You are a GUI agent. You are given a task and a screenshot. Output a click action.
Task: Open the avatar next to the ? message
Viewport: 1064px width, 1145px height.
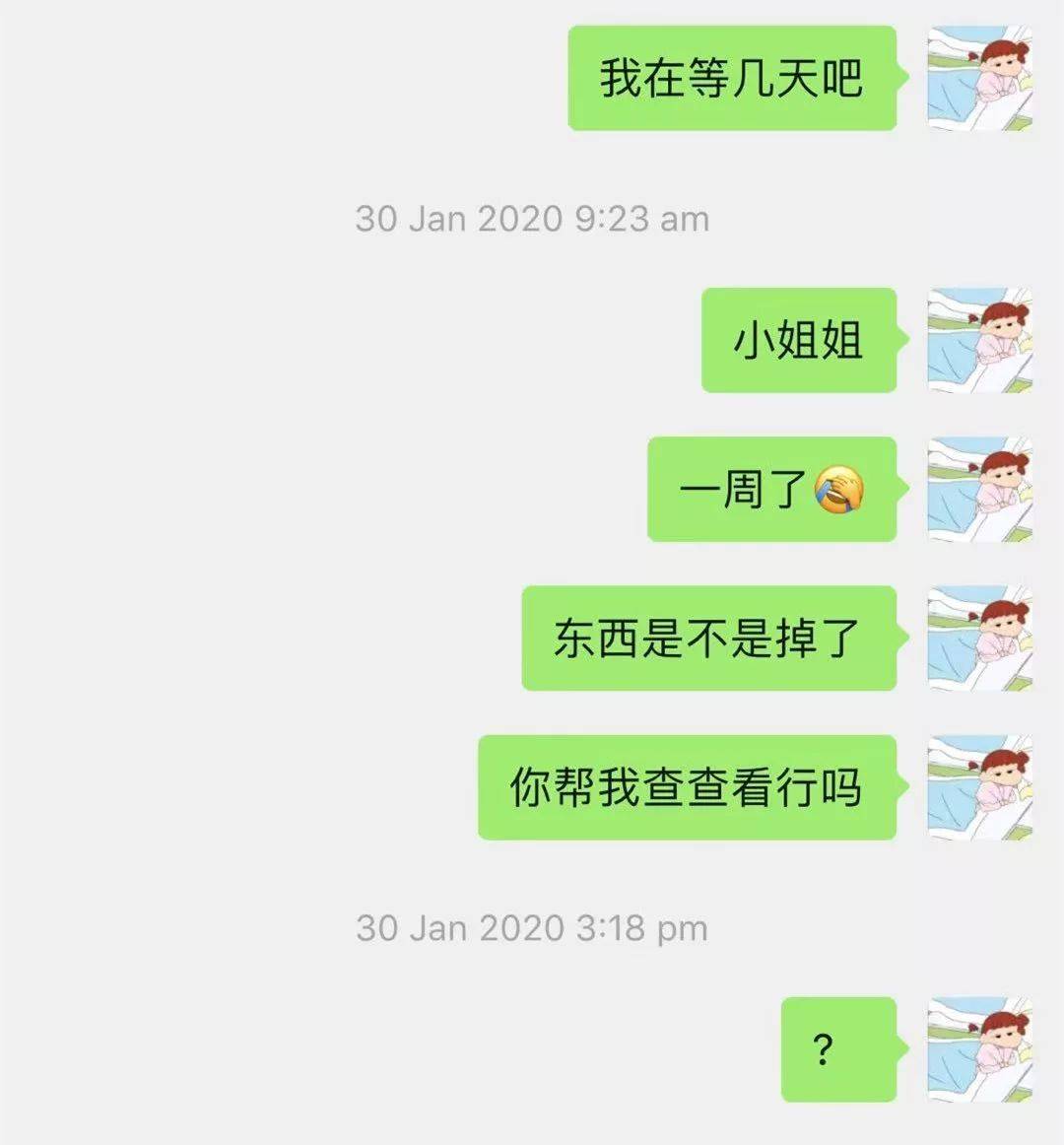pos(979,1048)
